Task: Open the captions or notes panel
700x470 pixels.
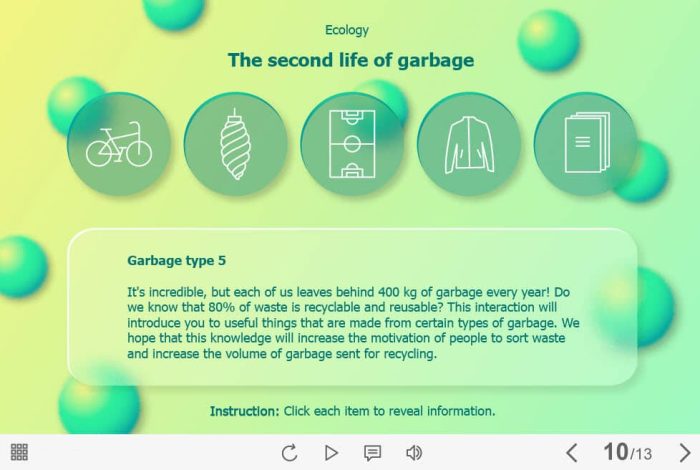Action: (x=372, y=453)
